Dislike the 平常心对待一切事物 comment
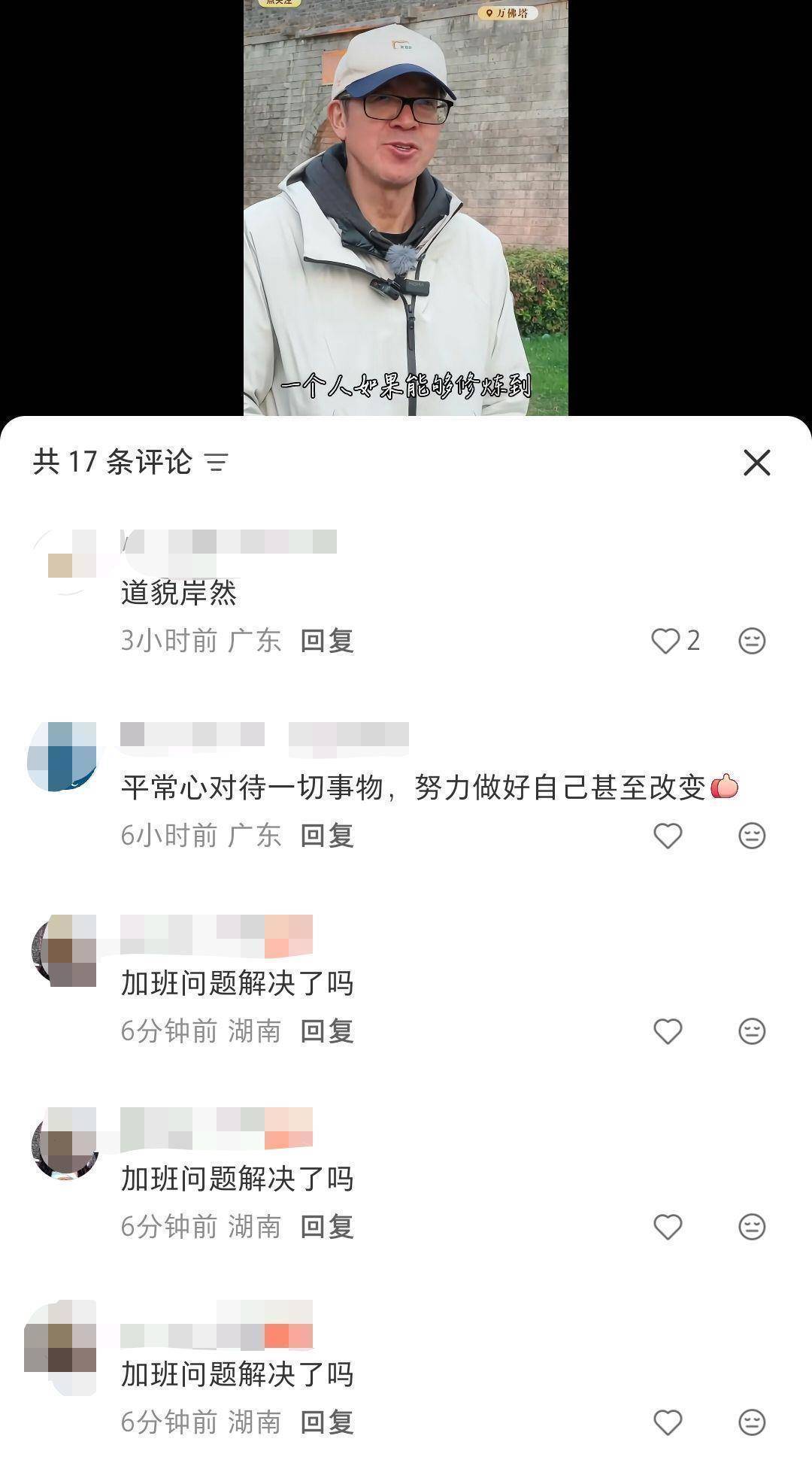This screenshot has height=1463, width=812. click(752, 836)
